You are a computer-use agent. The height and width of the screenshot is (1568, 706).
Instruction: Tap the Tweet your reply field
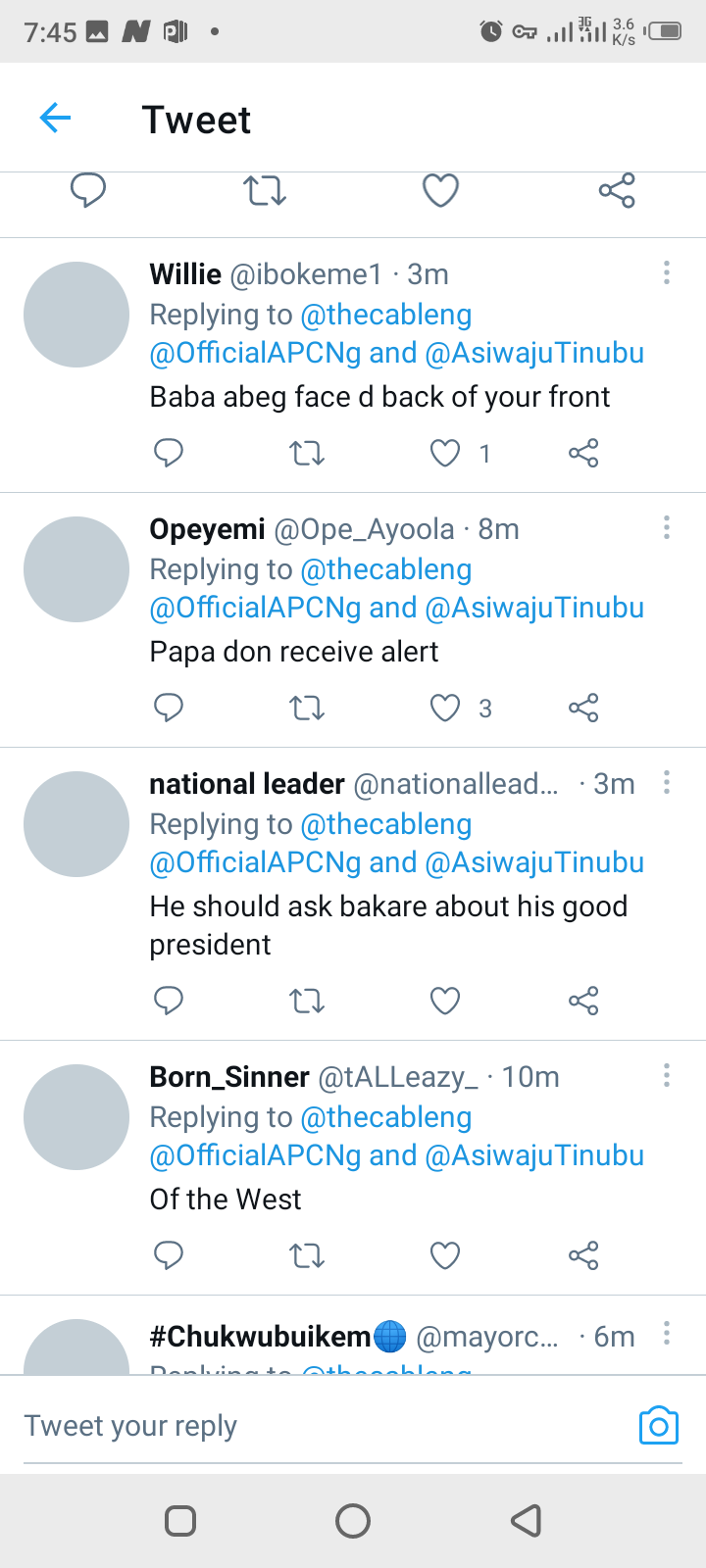click(x=324, y=1426)
